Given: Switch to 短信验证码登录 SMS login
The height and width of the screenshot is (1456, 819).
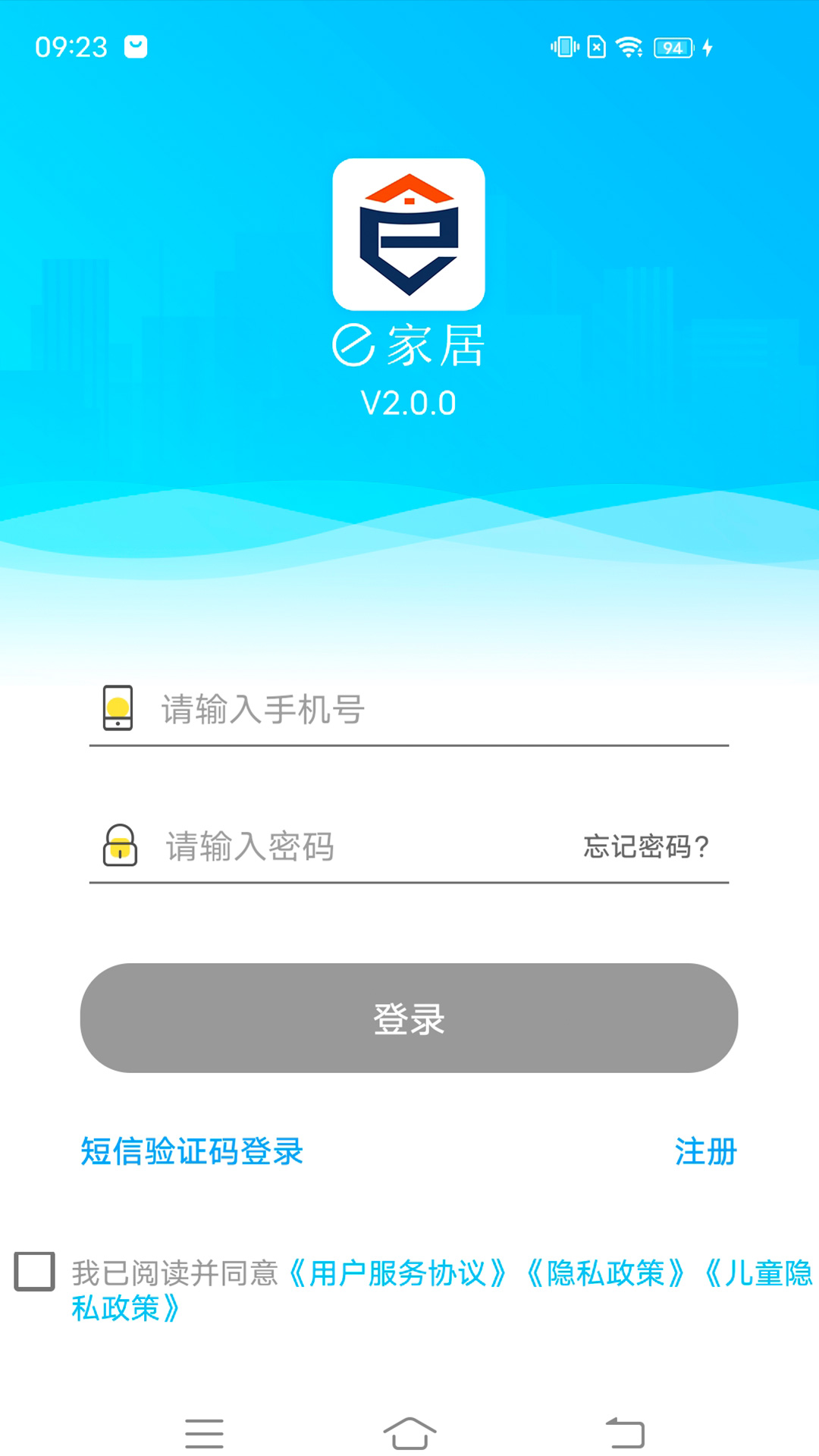Looking at the screenshot, I should point(192,1151).
